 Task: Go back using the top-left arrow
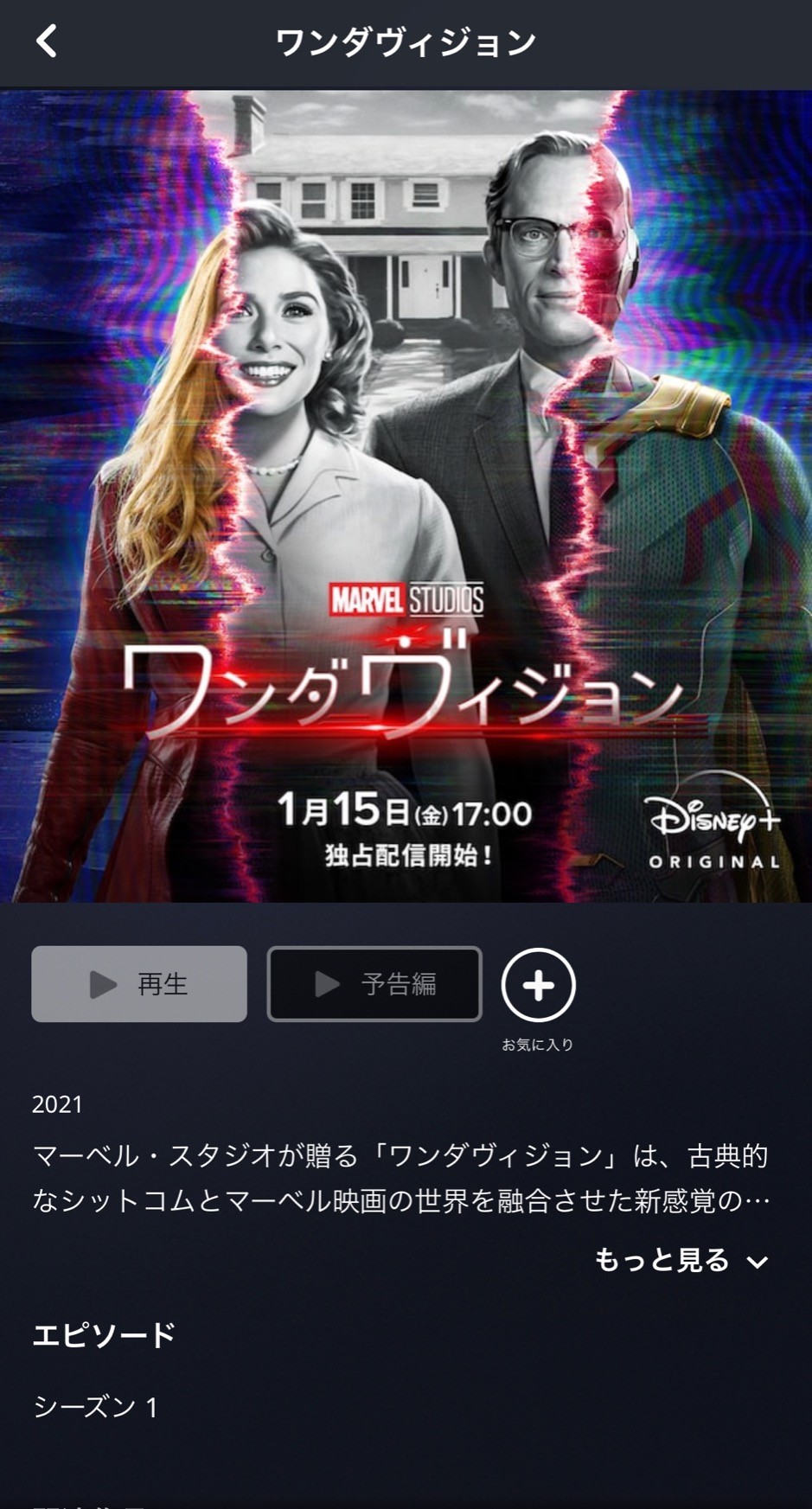click(47, 41)
